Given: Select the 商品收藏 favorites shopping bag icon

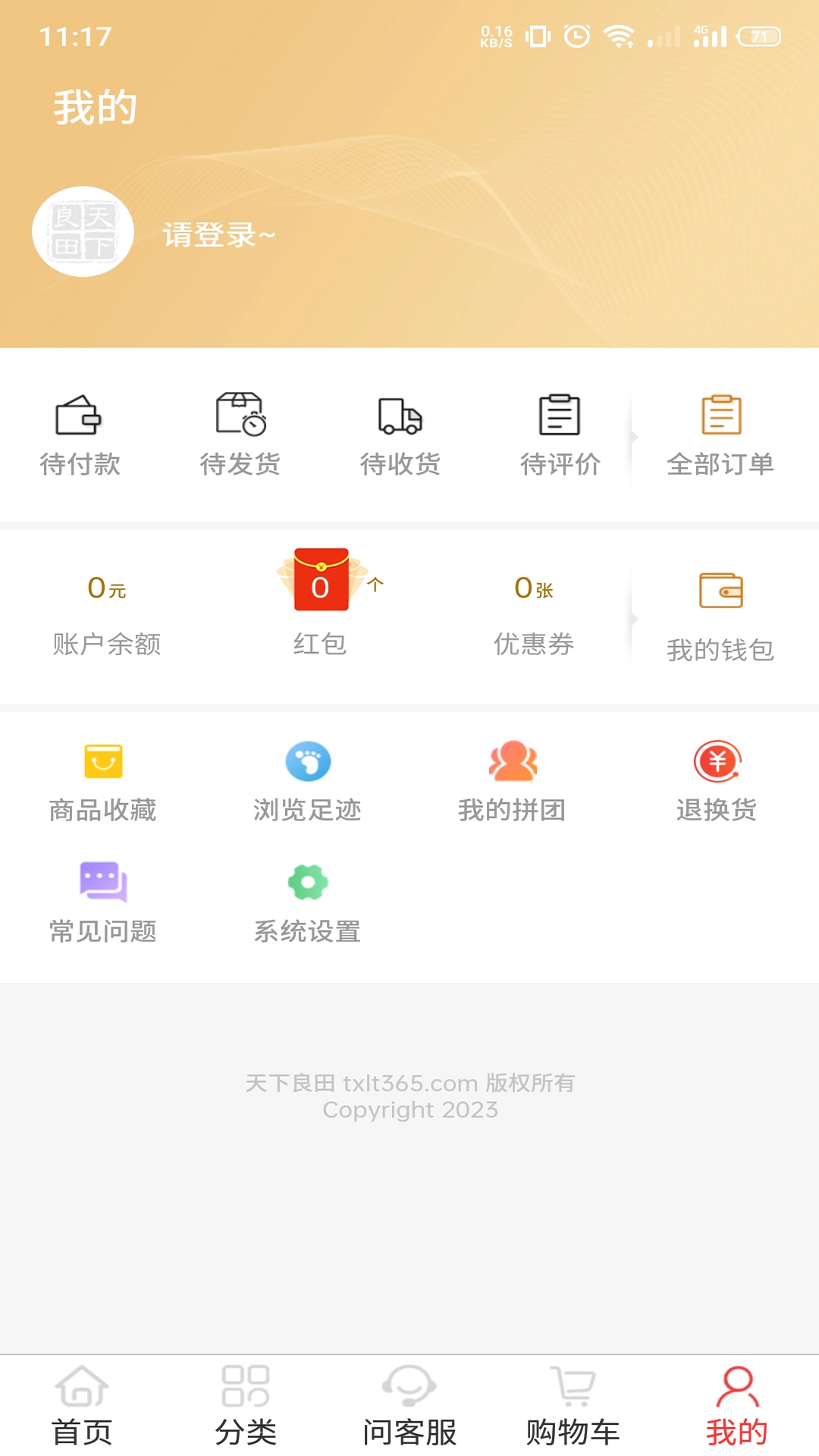Looking at the screenshot, I should pos(102,762).
